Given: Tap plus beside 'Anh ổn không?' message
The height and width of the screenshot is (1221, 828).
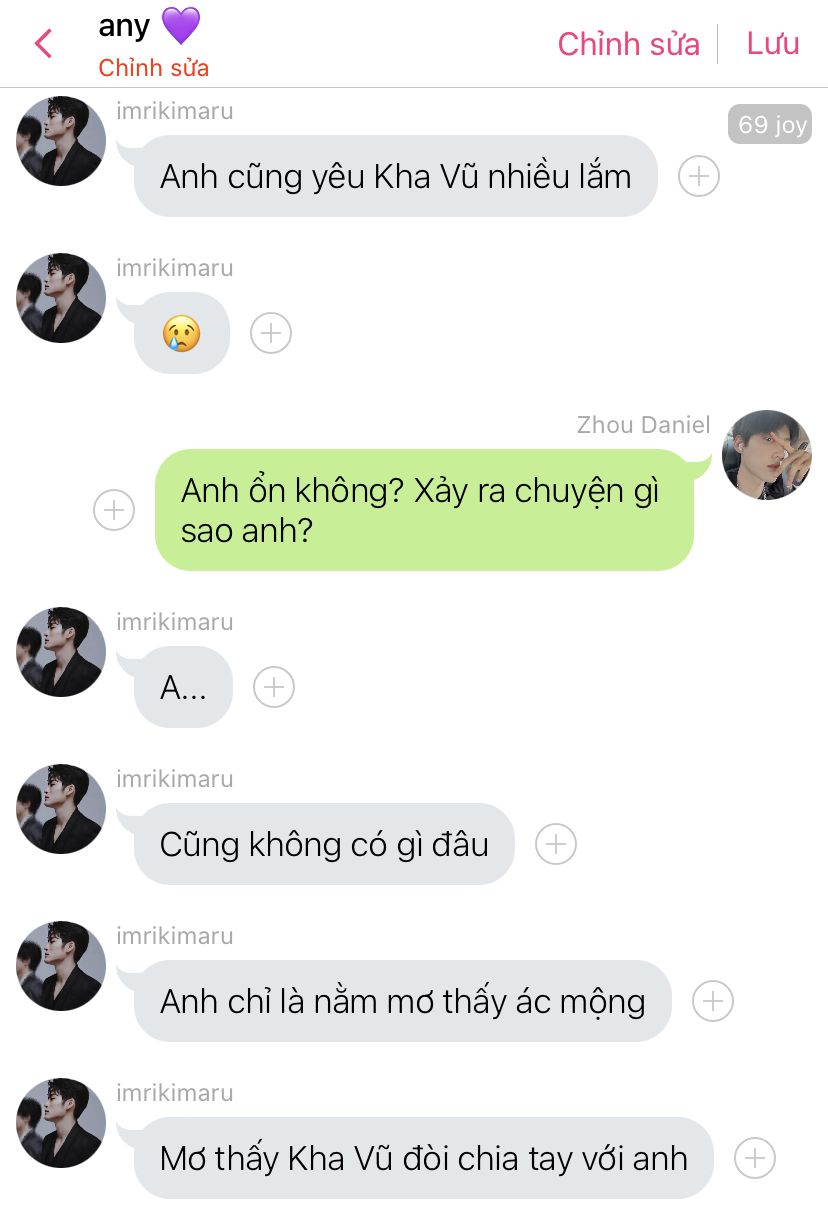Looking at the screenshot, I should pyautogui.click(x=114, y=510).
